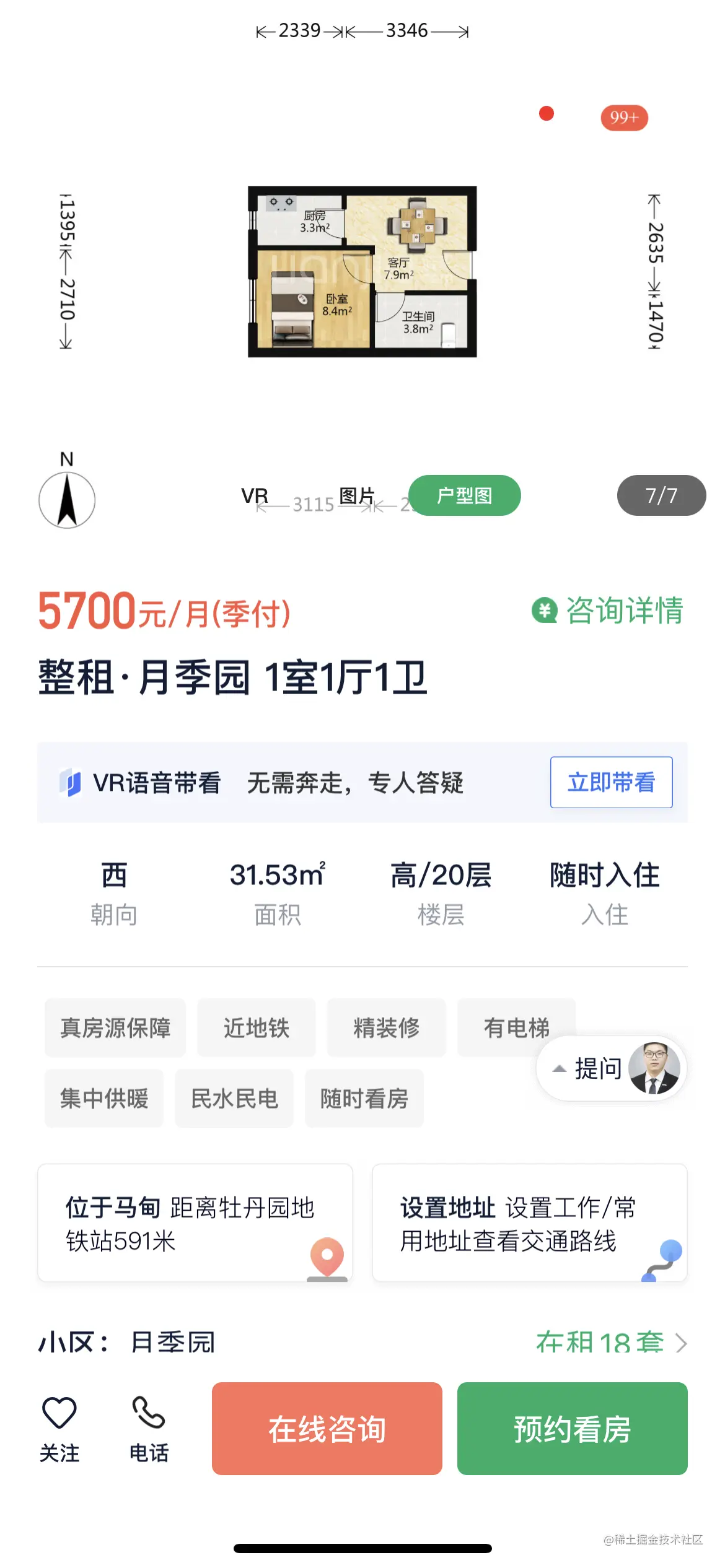Start VR tour with 立即带看
This screenshot has width=725, height=1568.
pyautogui.click(x=611, y=782)
